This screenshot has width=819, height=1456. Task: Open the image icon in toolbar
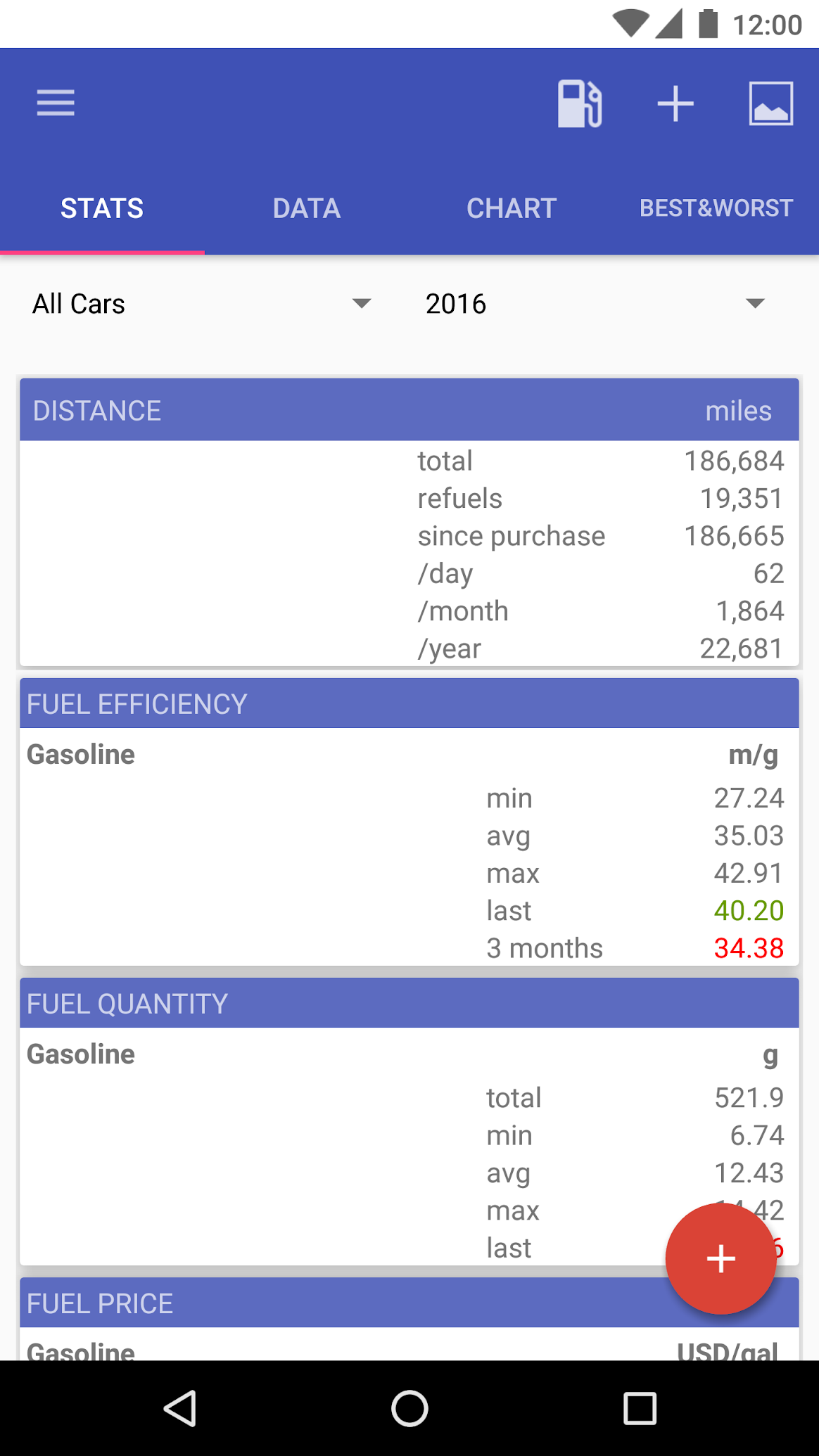(770, 104)
